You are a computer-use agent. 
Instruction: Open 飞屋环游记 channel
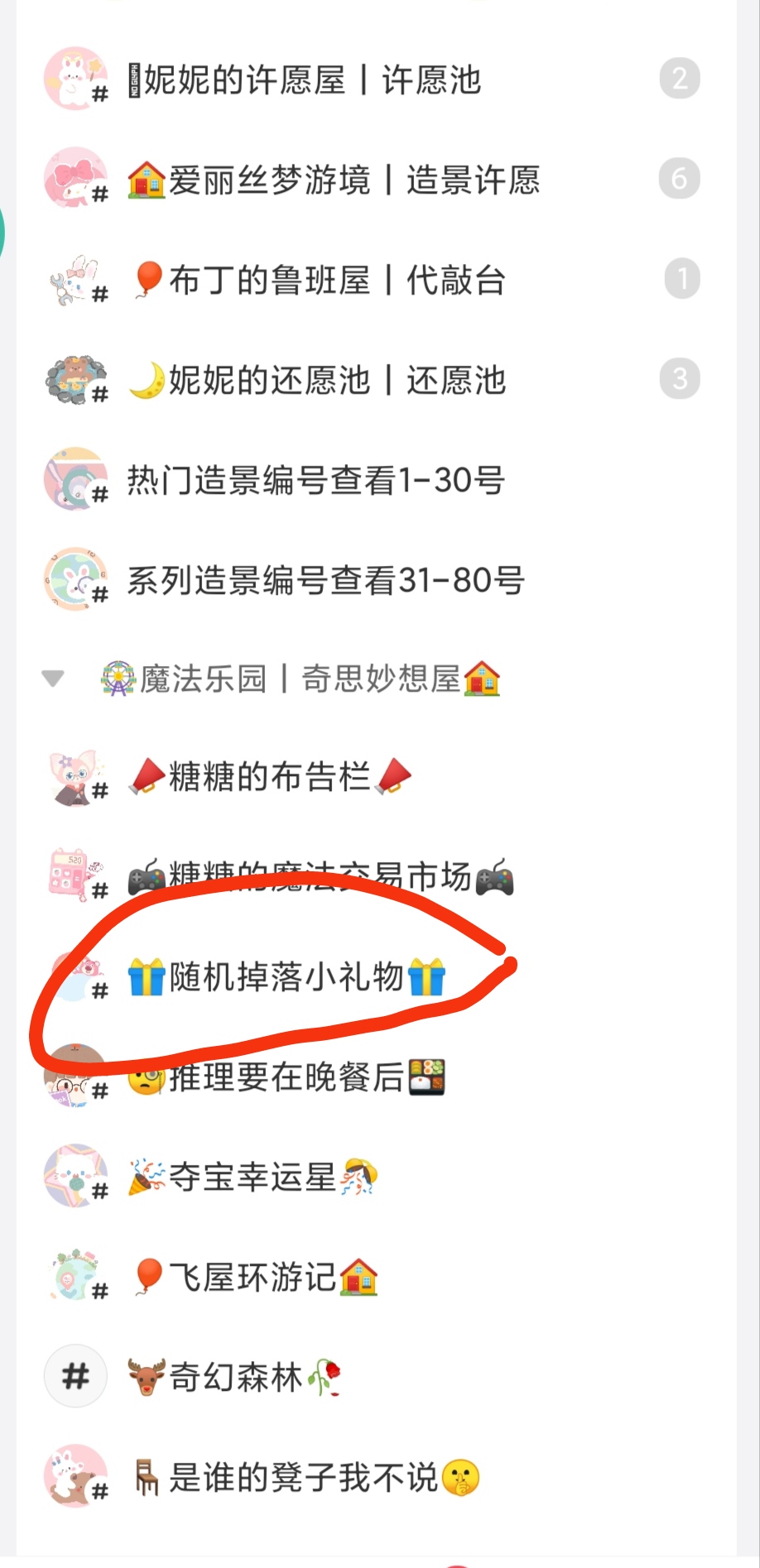click(253, 1278)
